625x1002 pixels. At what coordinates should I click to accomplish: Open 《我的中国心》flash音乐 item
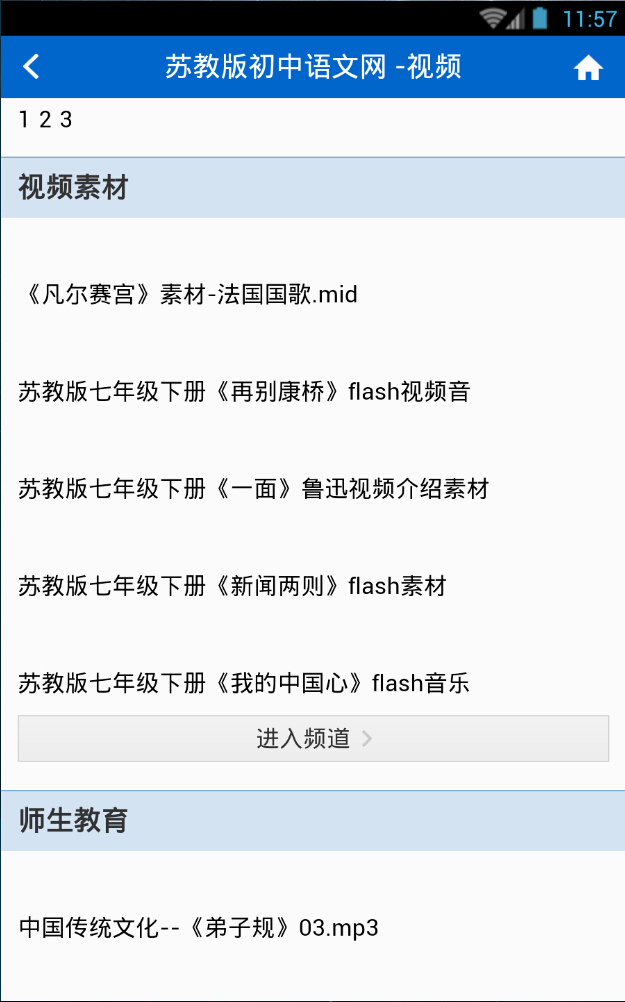click(244, 684)
